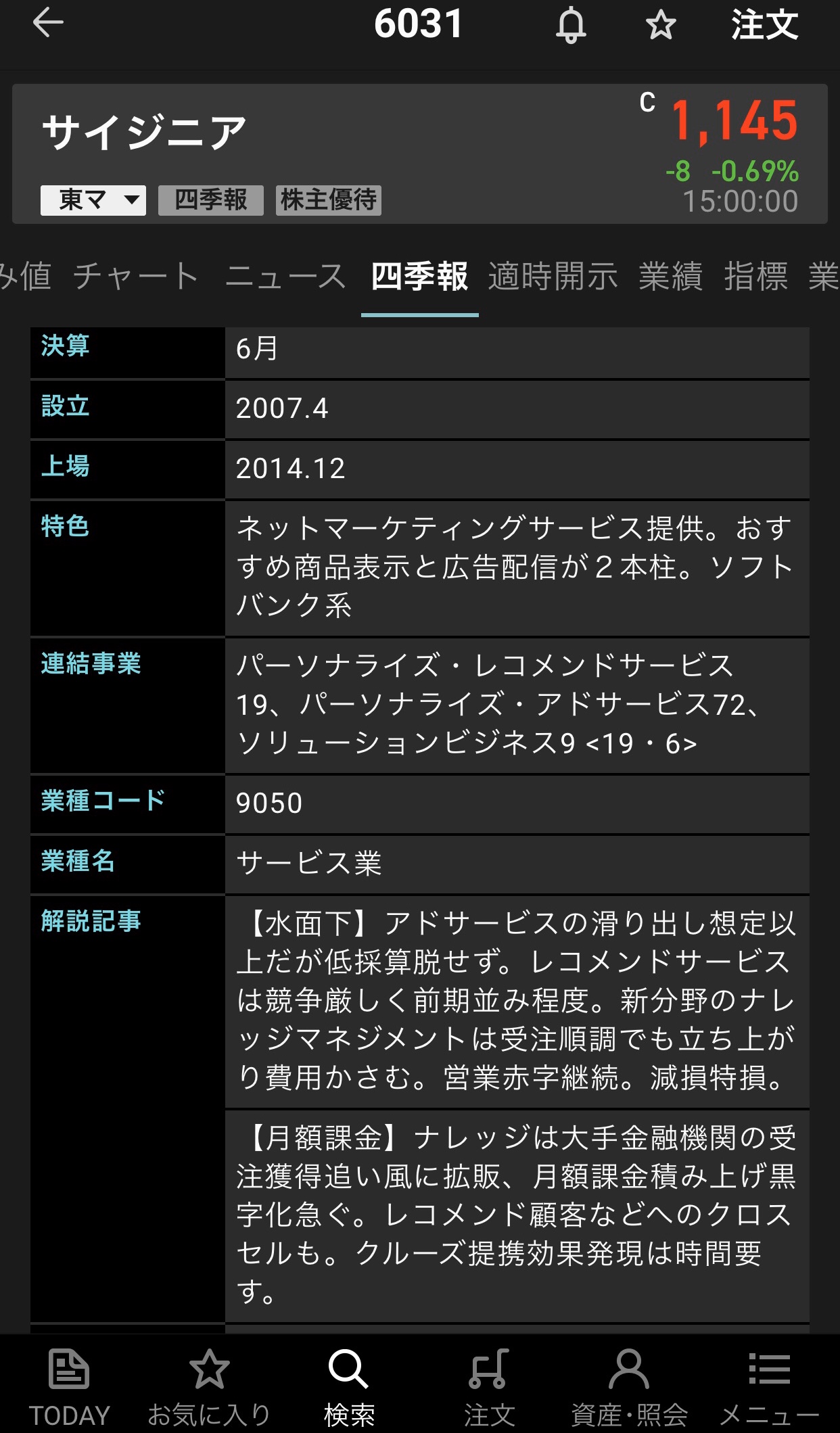Image resolution: width=840 pixels, height=1433 pixels.
Task: Tap the top 注文 order button
Action: 764,26
